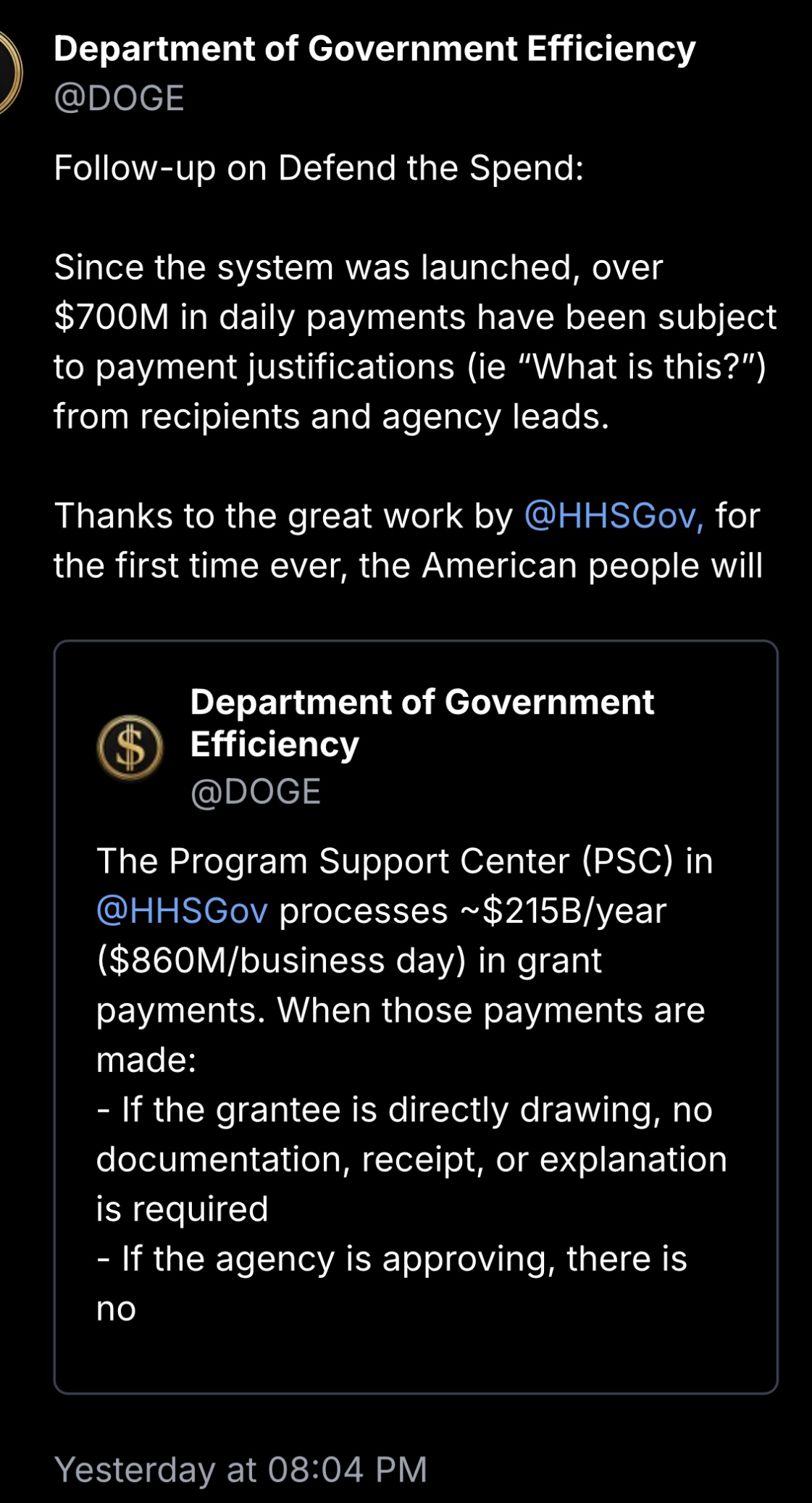Open the @DOGE handle at the top
This screenshot has width=812, height=1503.
click(x=119, y=99)
